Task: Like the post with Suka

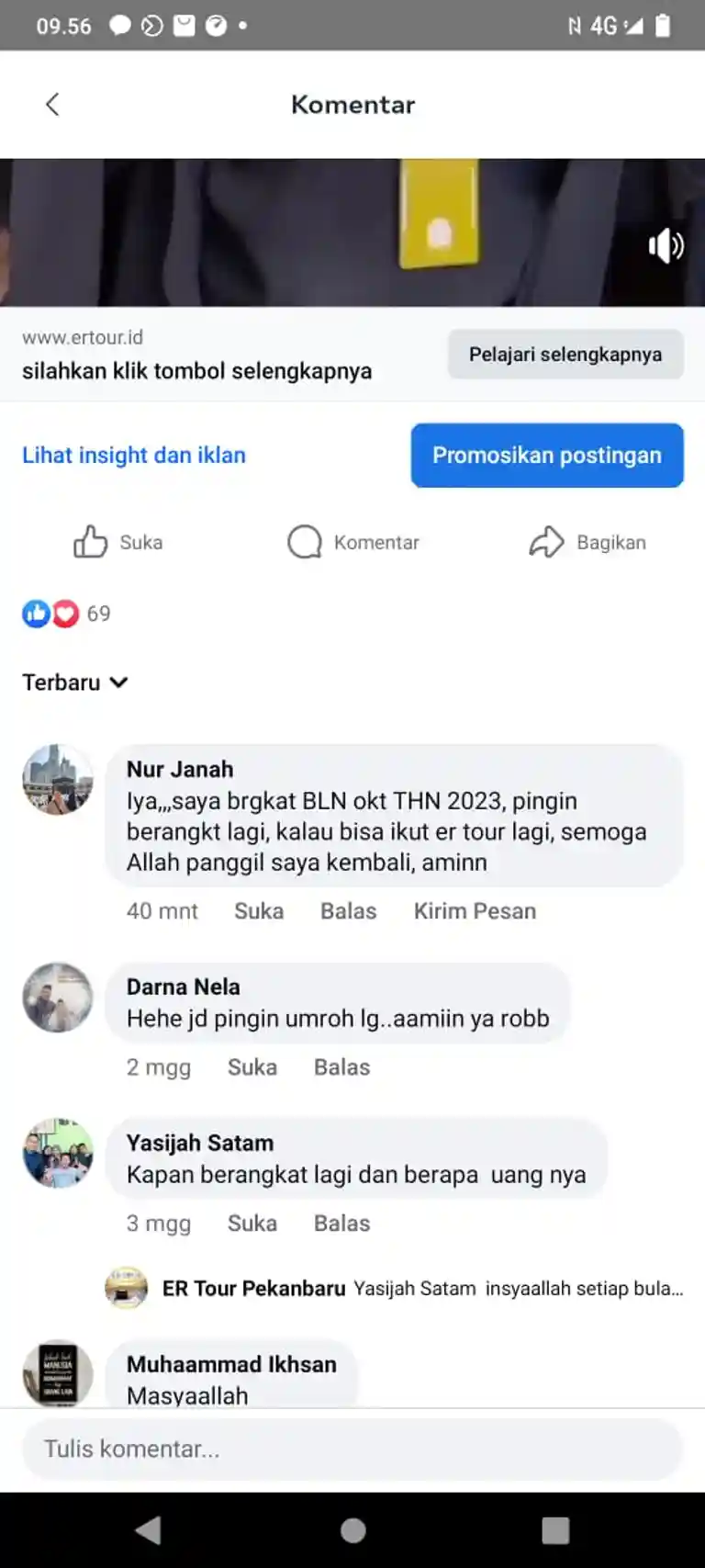Action: tap(118, 542)
